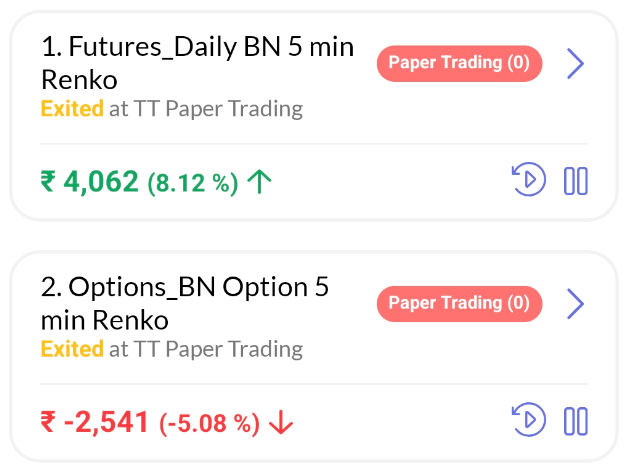Tap Paper Trading badge on Futures_Daily strategy
Viewport: 628px width, 474px height.
459,63
